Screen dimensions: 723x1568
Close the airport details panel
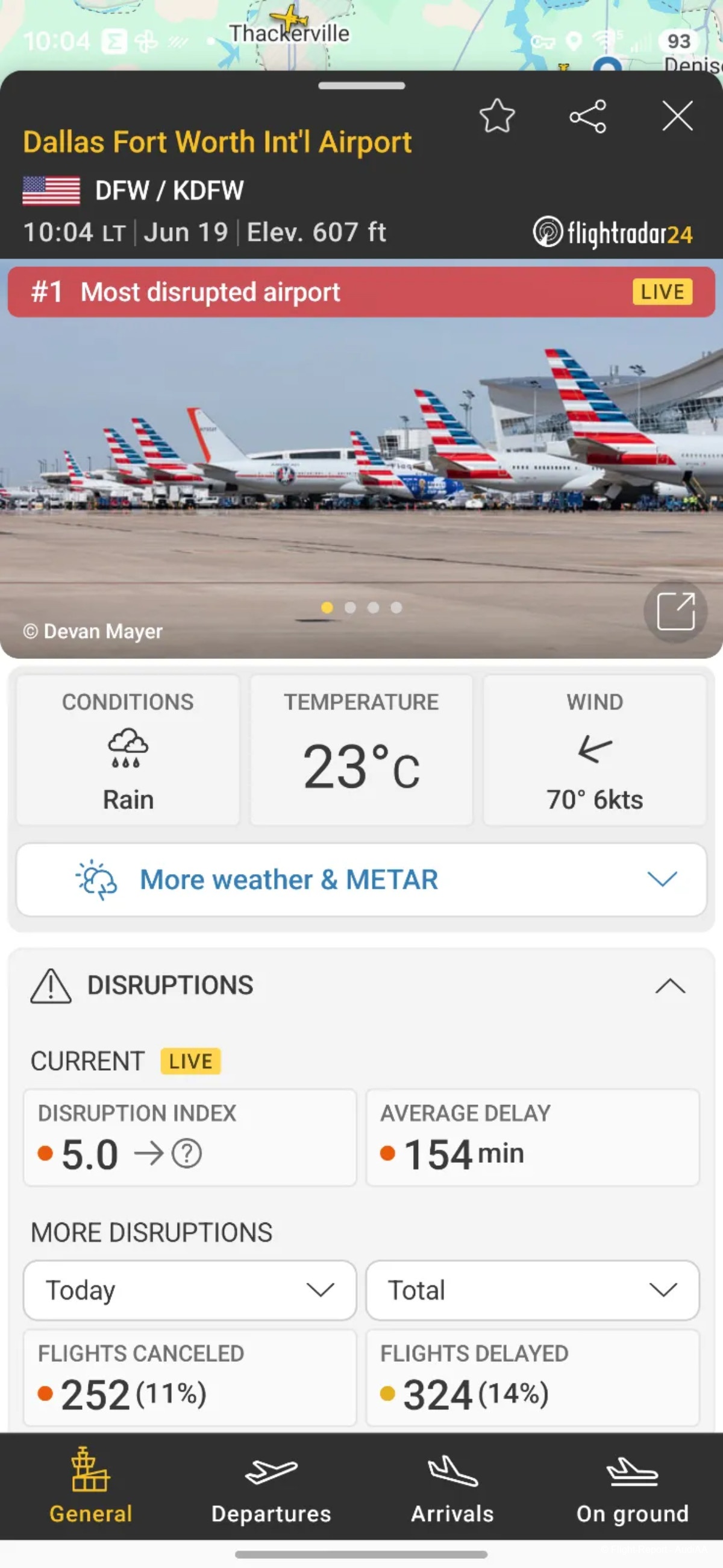coord(677,116)
